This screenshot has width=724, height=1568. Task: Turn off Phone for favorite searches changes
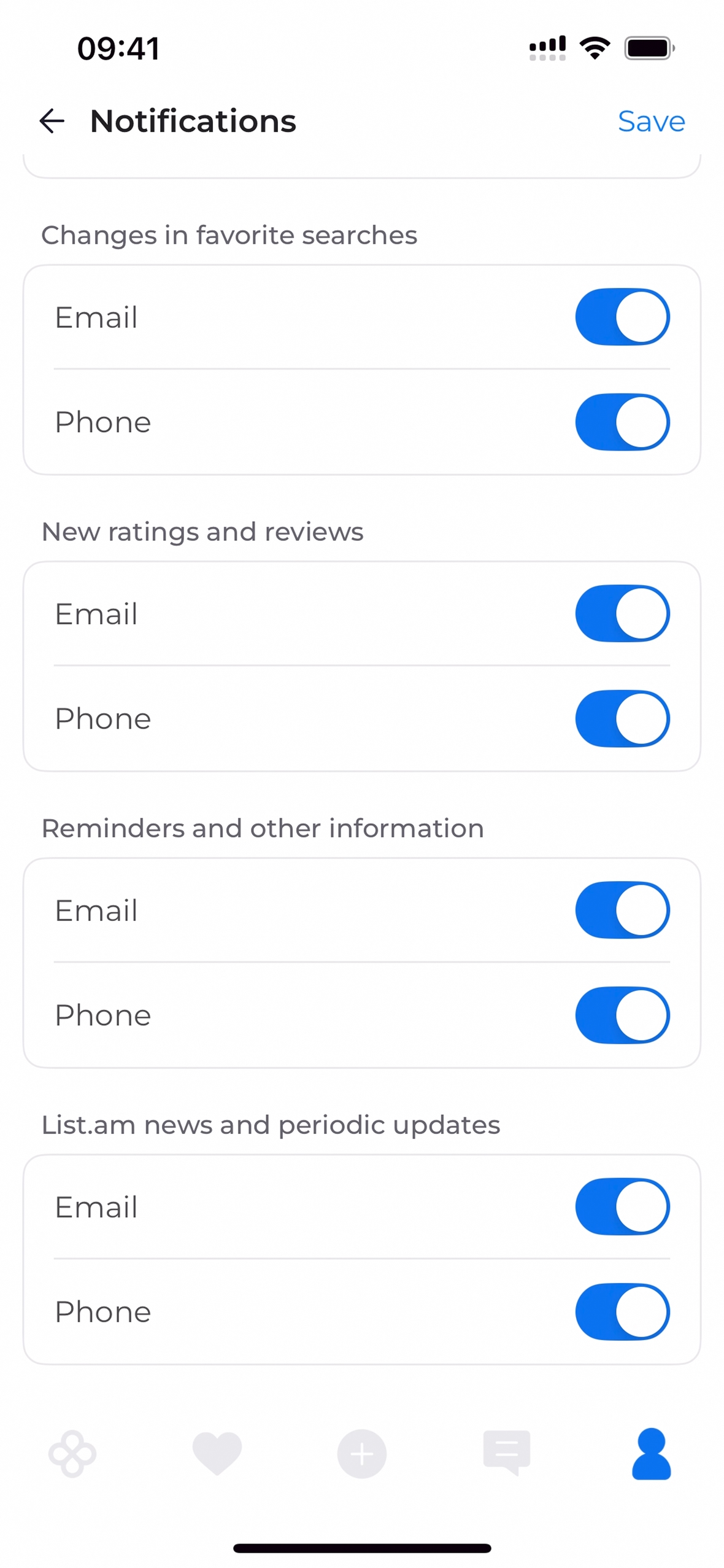pyautogui.click(x=622, y=422)
